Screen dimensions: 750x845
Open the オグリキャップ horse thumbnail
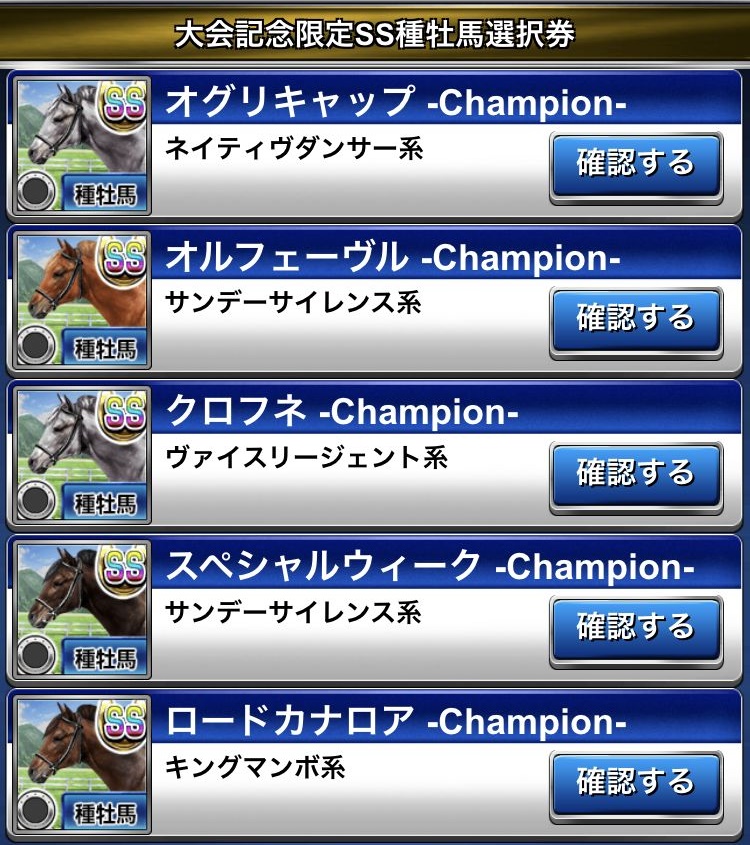click(83, 145)
